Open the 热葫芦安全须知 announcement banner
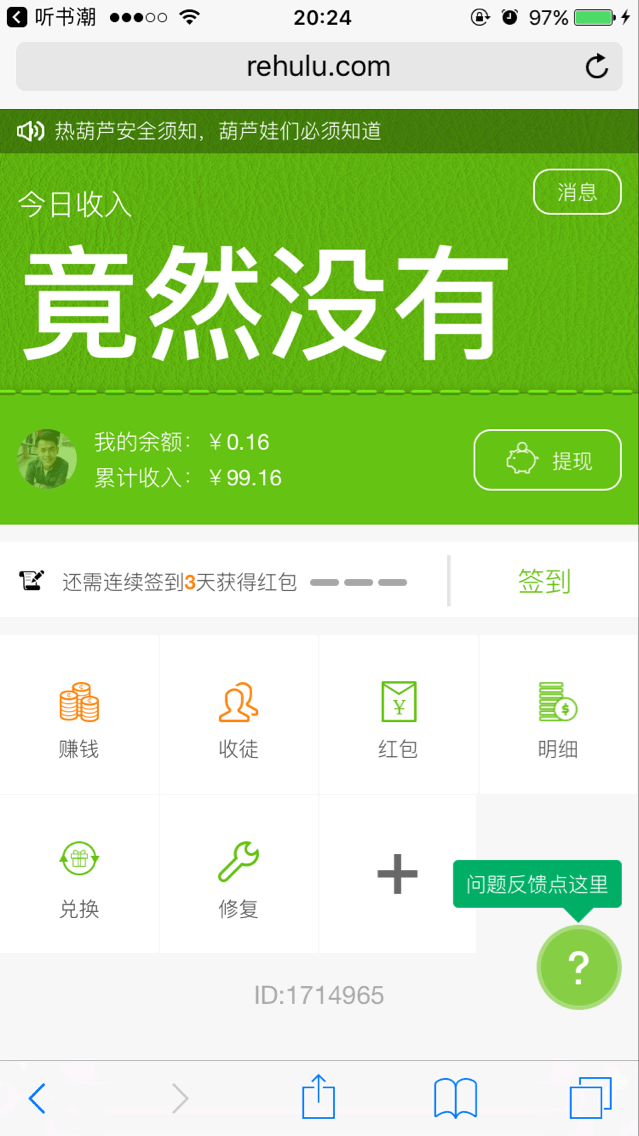Screen dimensions: 639x1136 point(320,131)
